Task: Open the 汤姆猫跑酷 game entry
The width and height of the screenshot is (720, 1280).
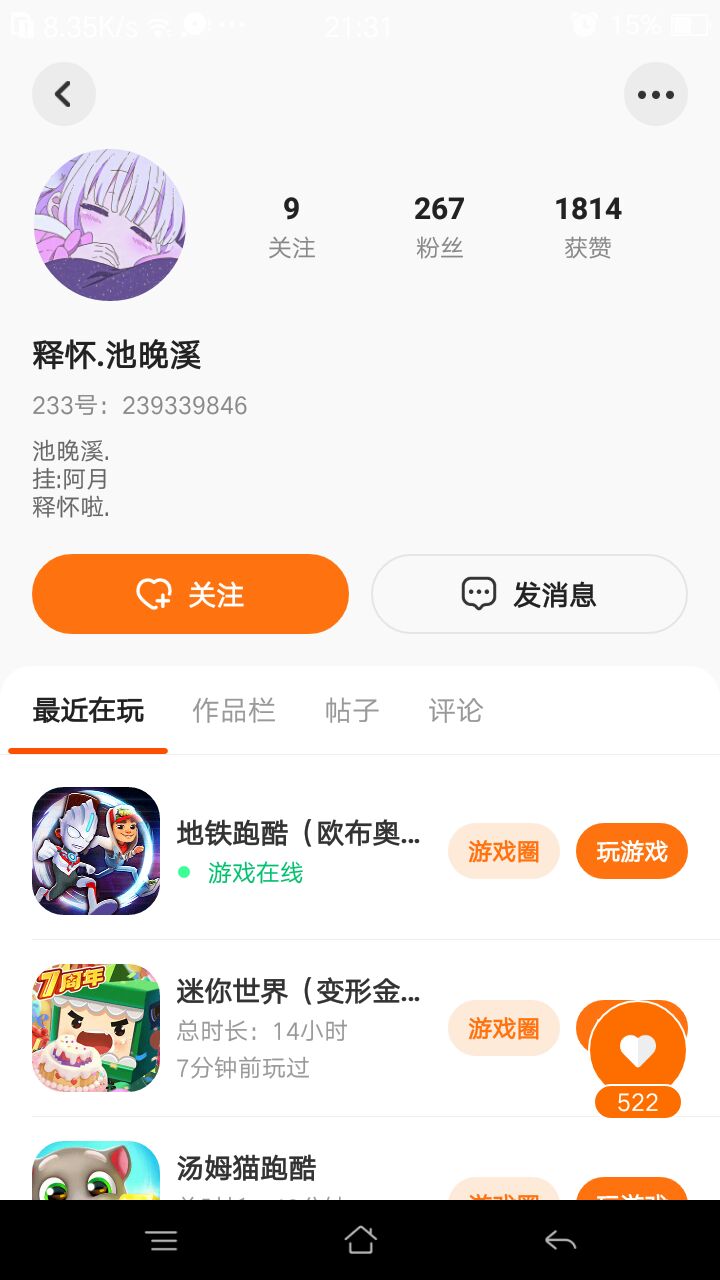Action: [247, 1167]
